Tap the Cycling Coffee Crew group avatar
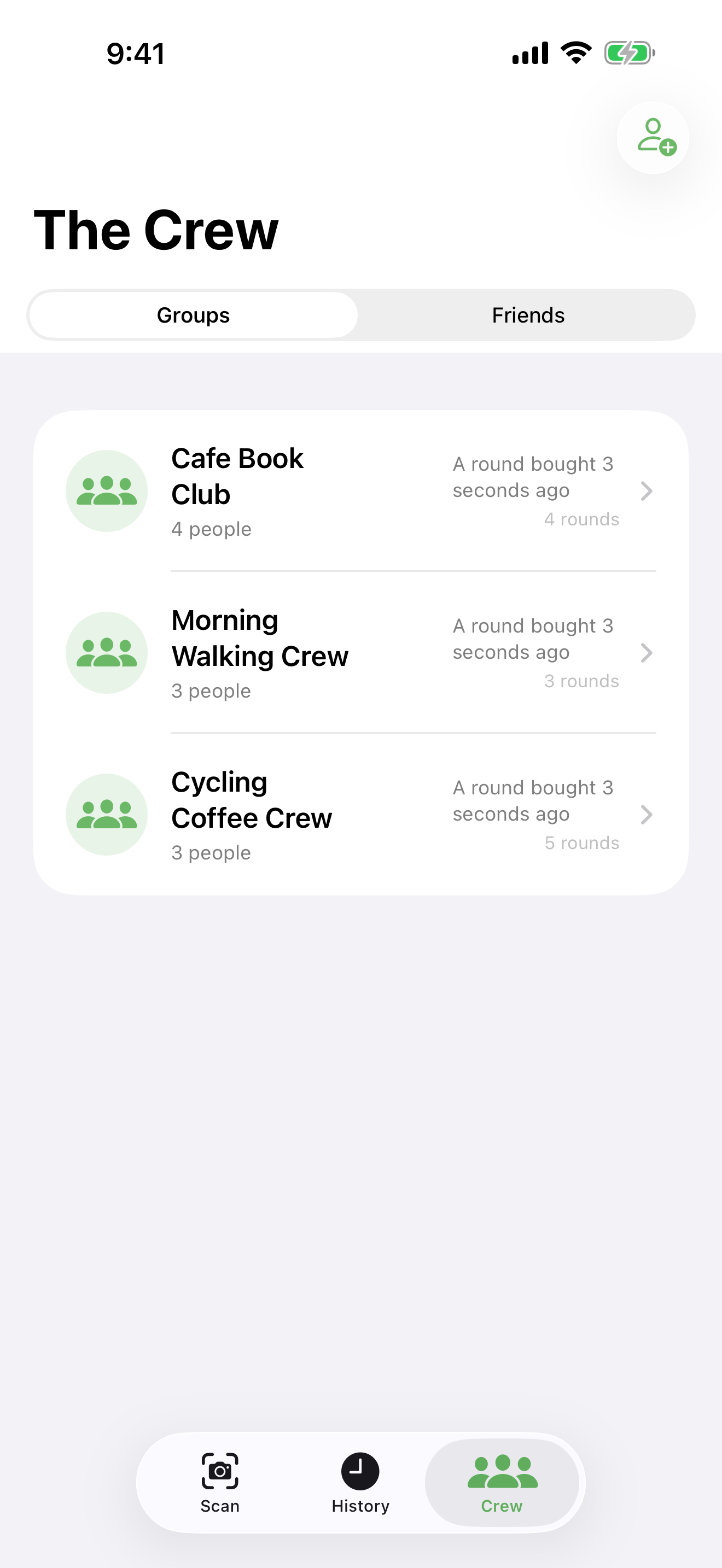Image resolution: width=722 pixels, height=1568 pixels. (107, 814)
